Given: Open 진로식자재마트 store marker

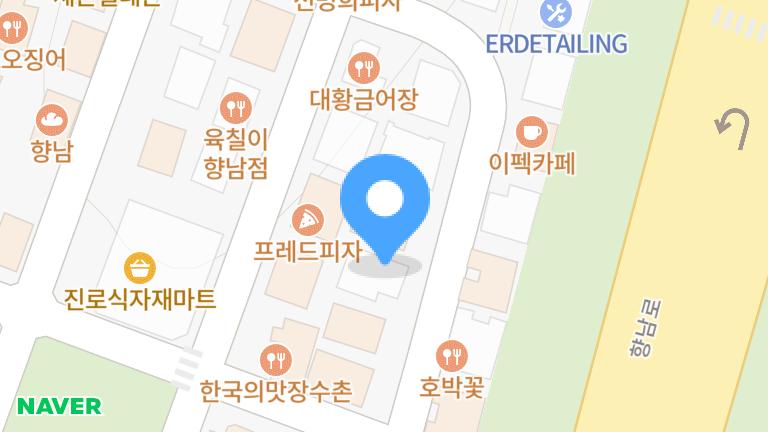Looking at the screenshot, I should [139, 268].
